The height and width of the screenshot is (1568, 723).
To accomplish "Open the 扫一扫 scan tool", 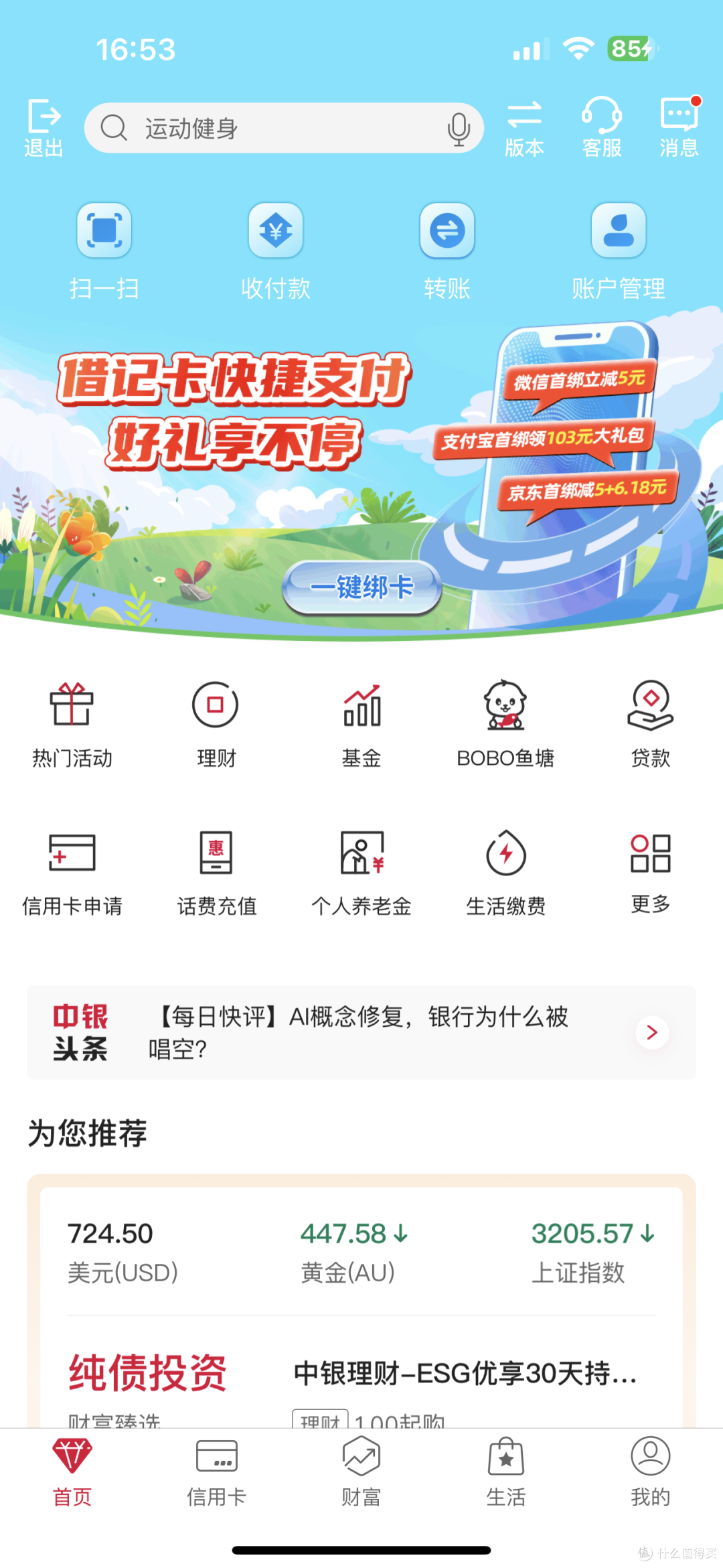I will [104, 248].
